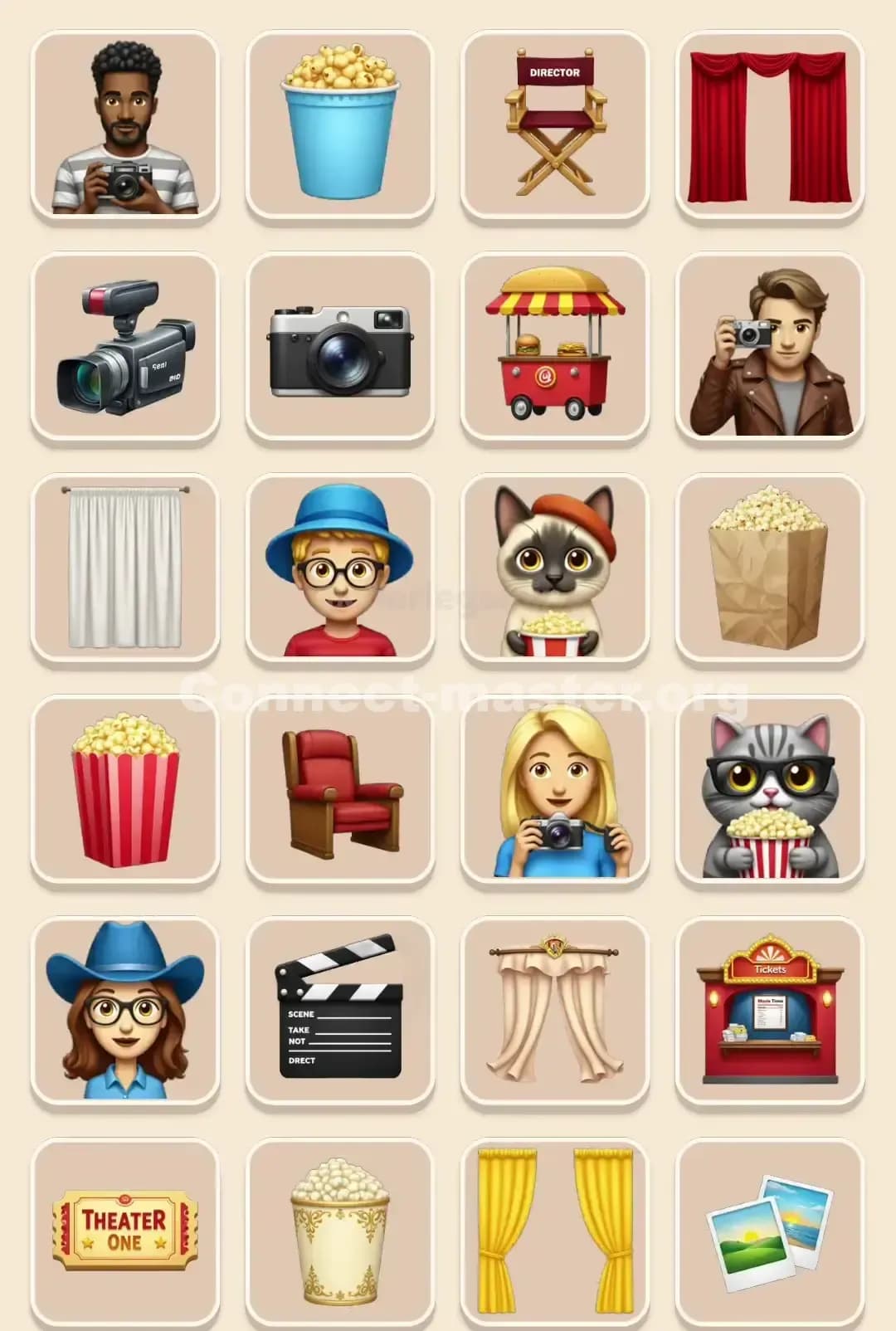The image size is (896, 1331).
Task: Select the red striped popcorn box tile
Action: click(x=125, y=790)
